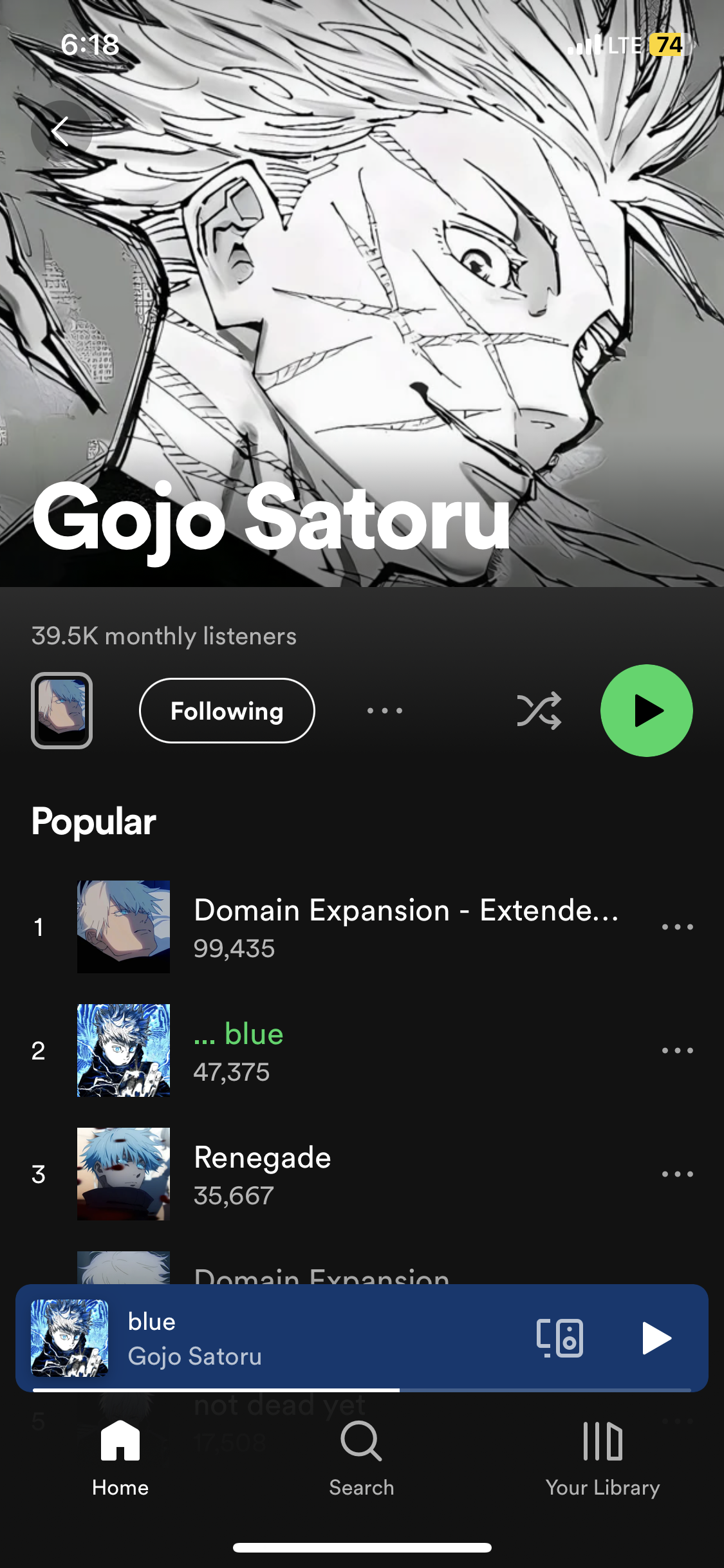
Task: Tap the back arrow to leave artist page
Action: pyautogui.click(x=61, y=132)
